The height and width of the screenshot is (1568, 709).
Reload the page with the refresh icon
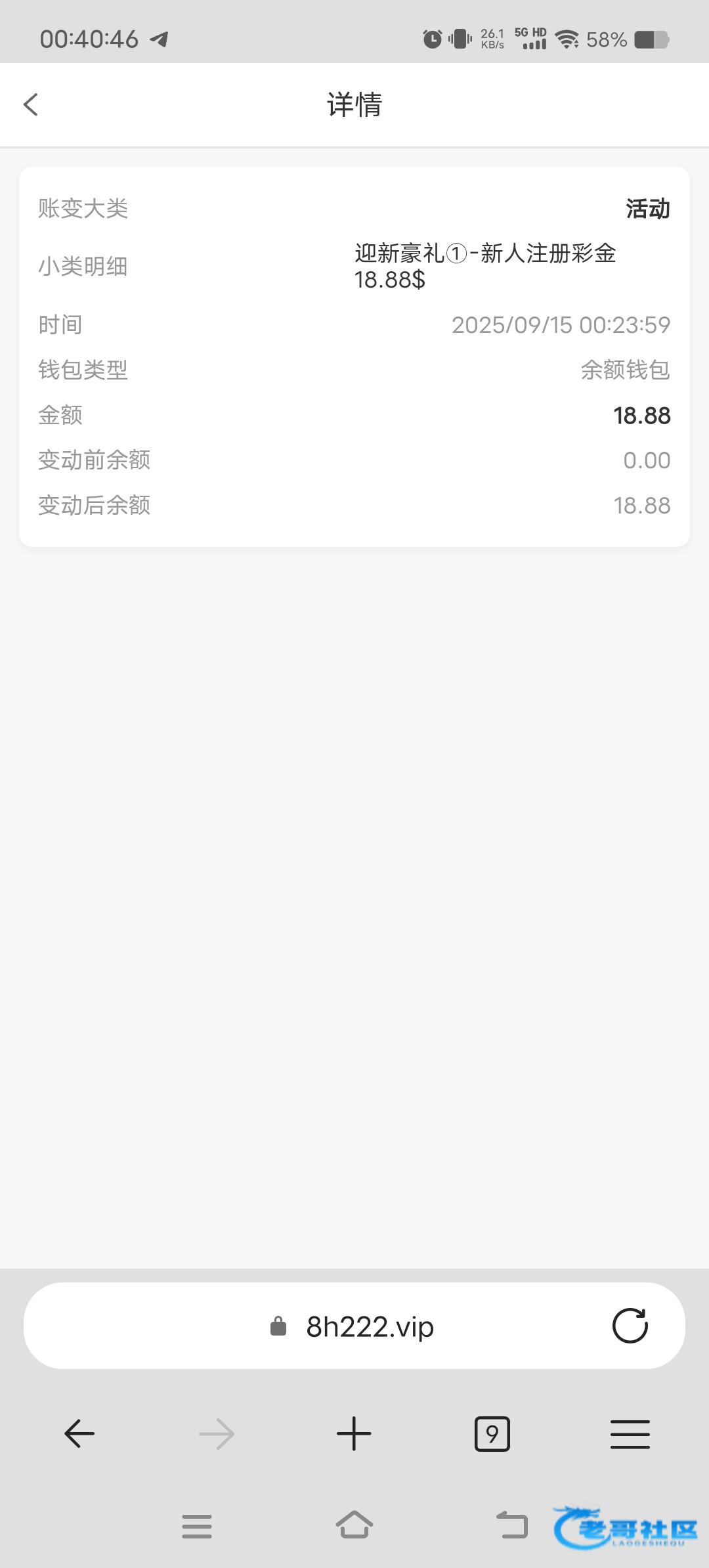tap(630, 1326)
